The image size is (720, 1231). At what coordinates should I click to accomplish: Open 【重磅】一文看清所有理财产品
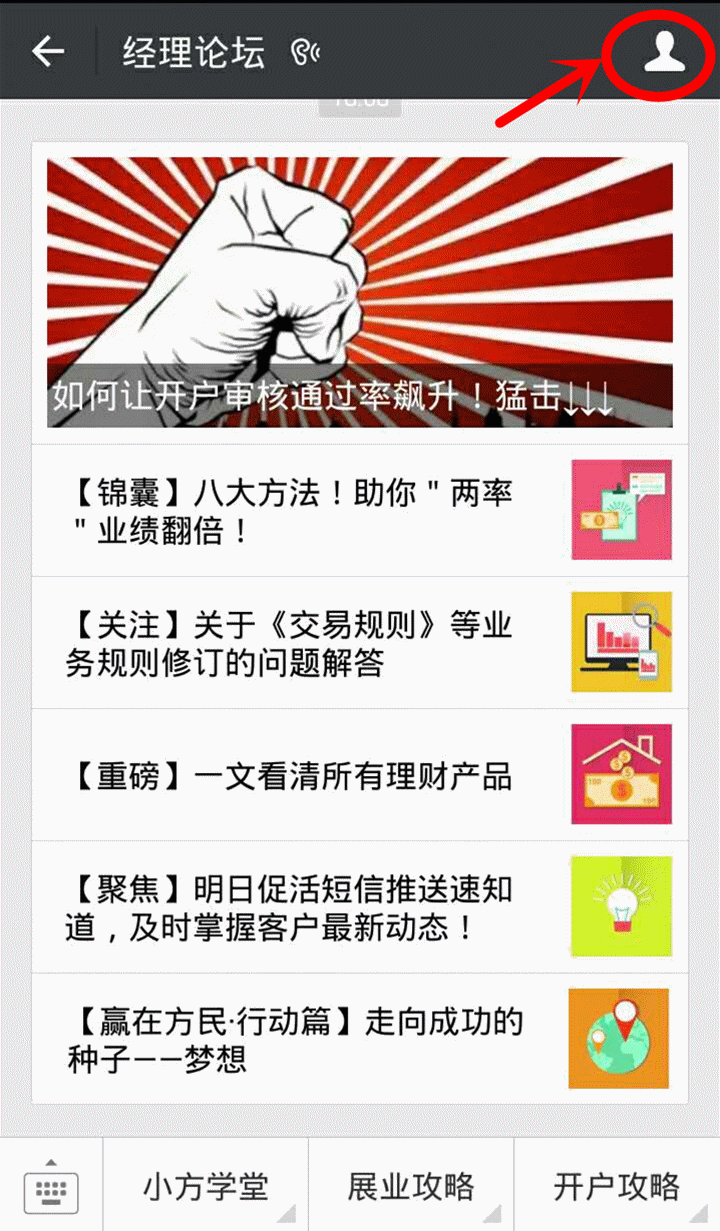pyautogui.click(x=360, y=775)
